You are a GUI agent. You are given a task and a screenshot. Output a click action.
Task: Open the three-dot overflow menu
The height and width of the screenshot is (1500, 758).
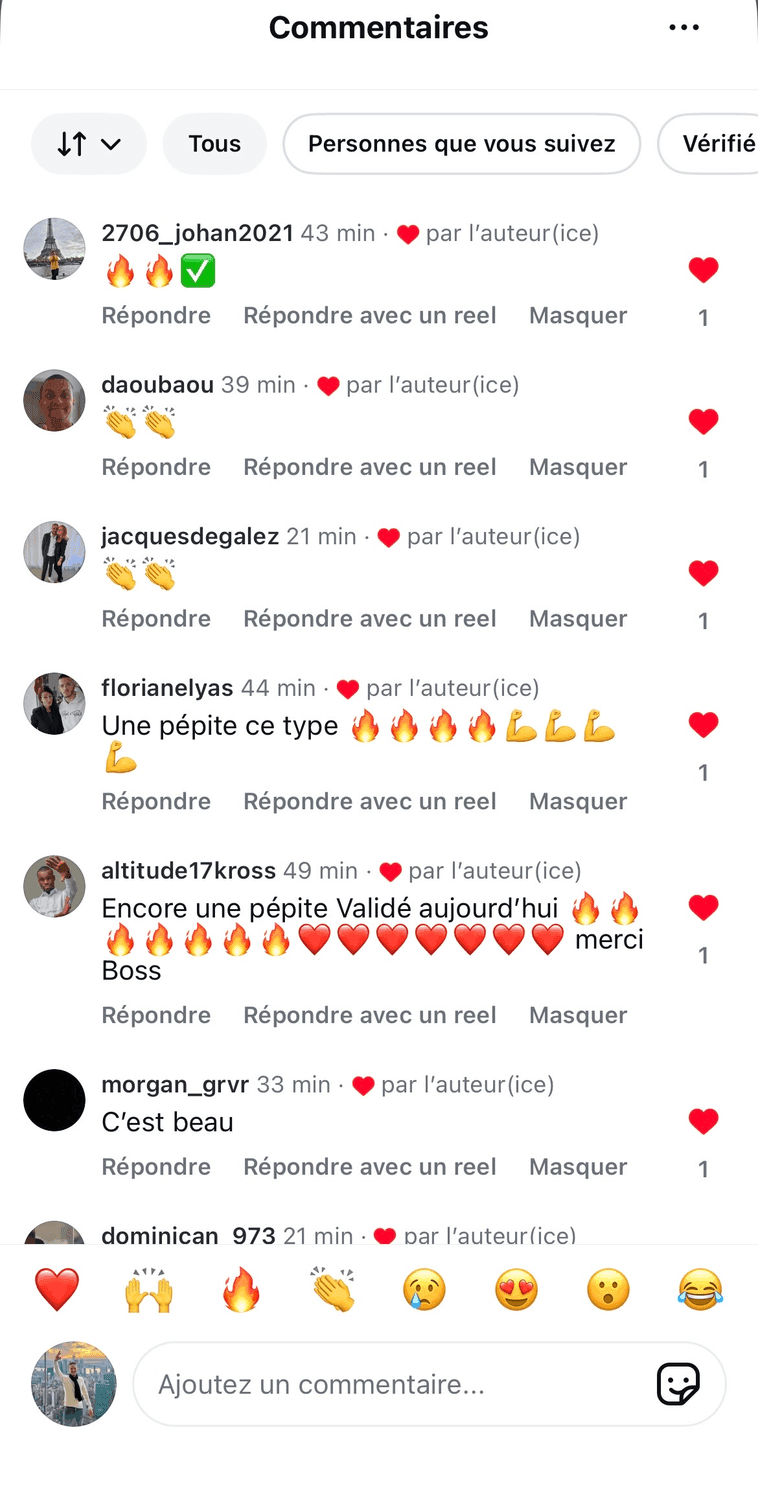[684, 28]
